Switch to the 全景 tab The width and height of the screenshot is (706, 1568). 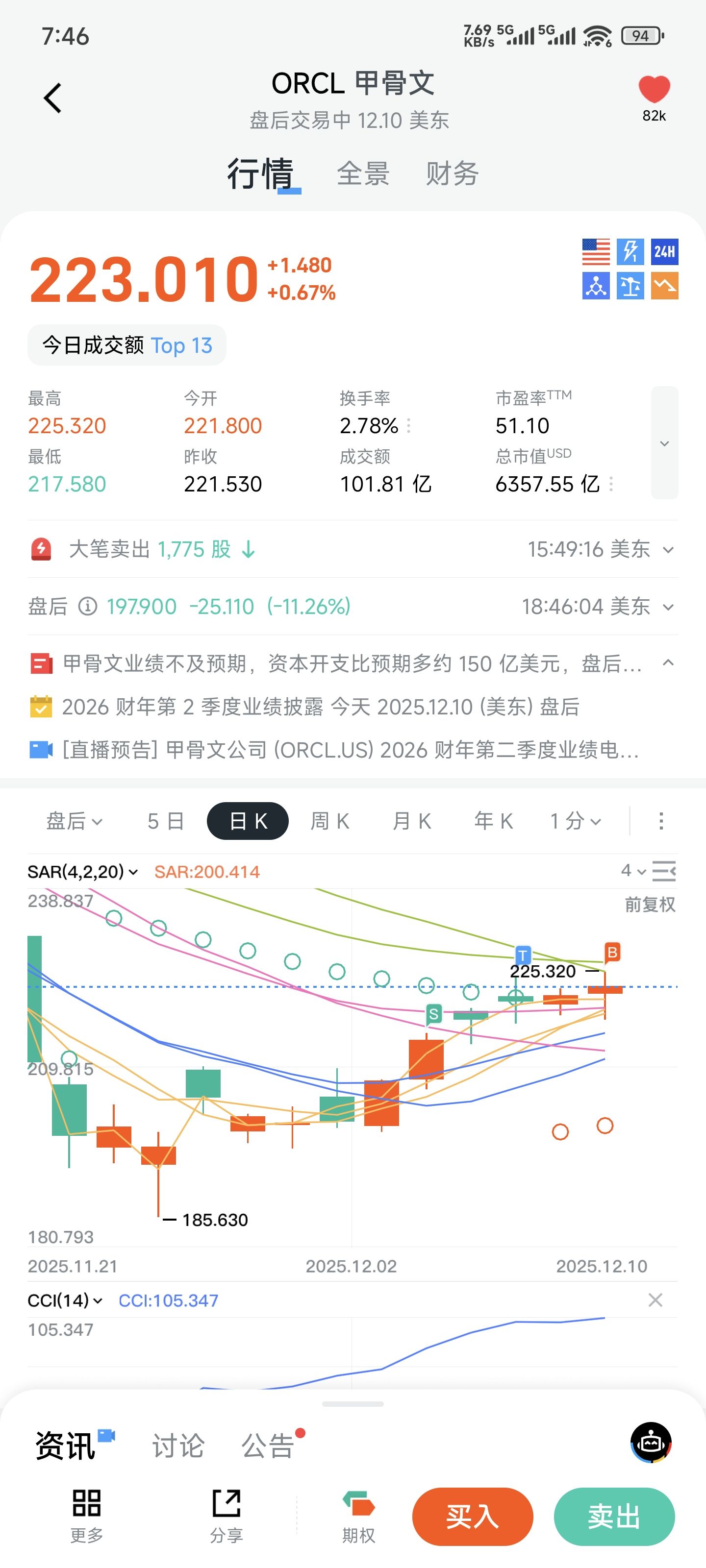click(363, 174)
